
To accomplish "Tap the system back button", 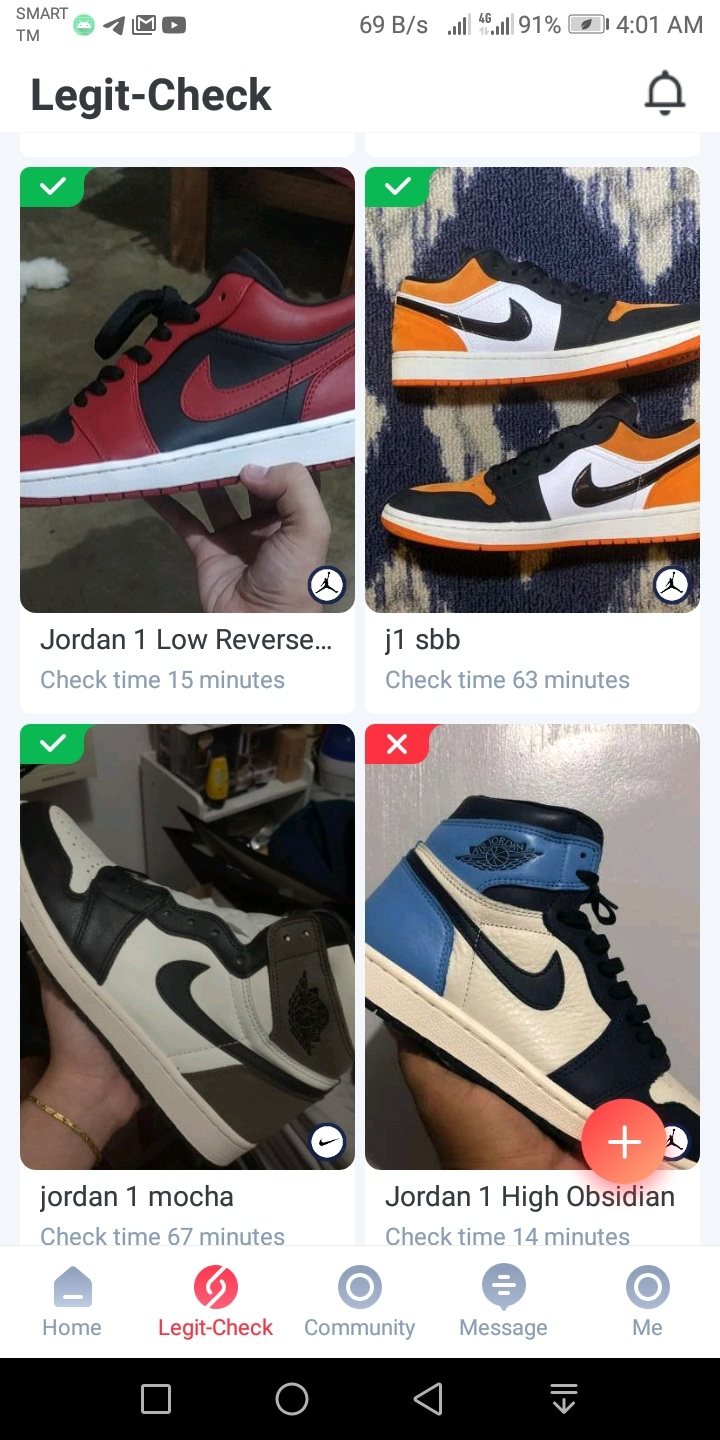I will coord(428,1398).
